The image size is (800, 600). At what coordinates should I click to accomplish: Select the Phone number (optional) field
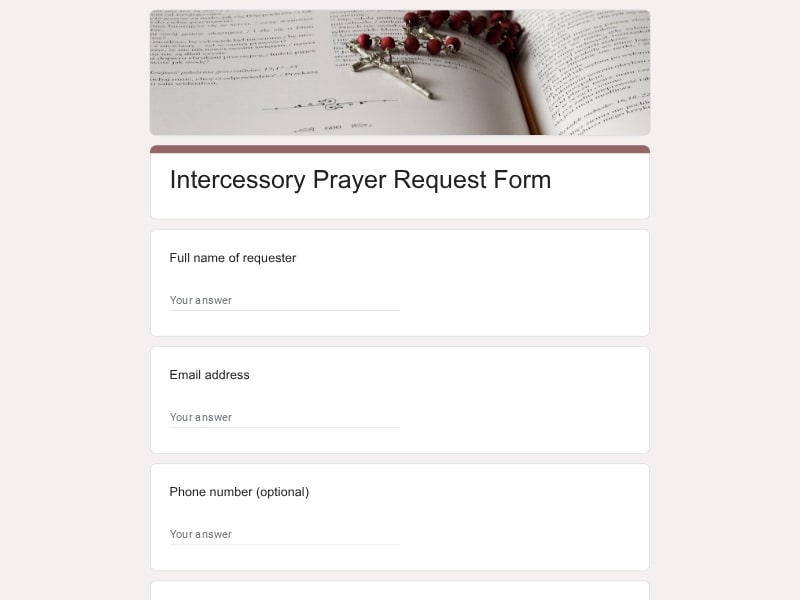tap(284, 534)
